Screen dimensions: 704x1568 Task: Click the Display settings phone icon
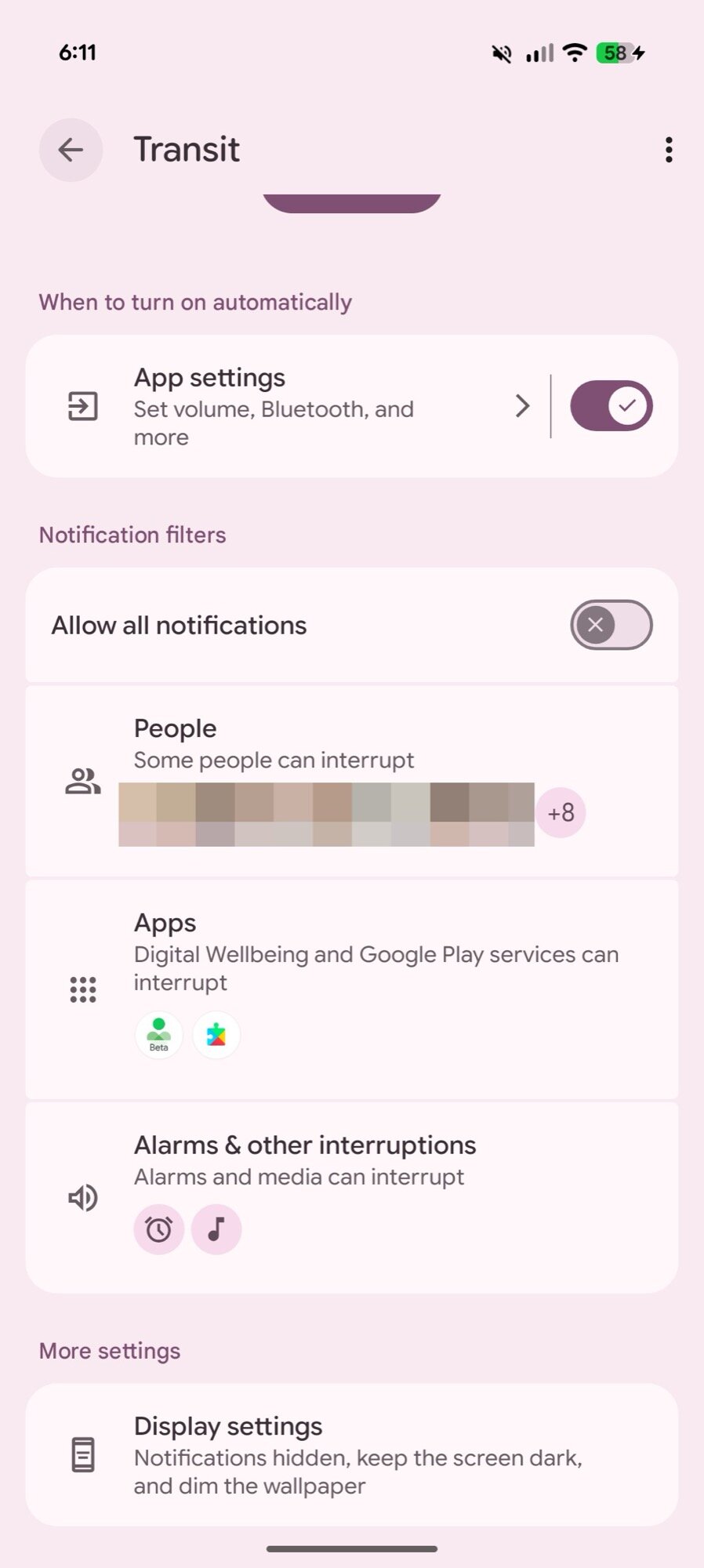click(x=82, y=1454)
